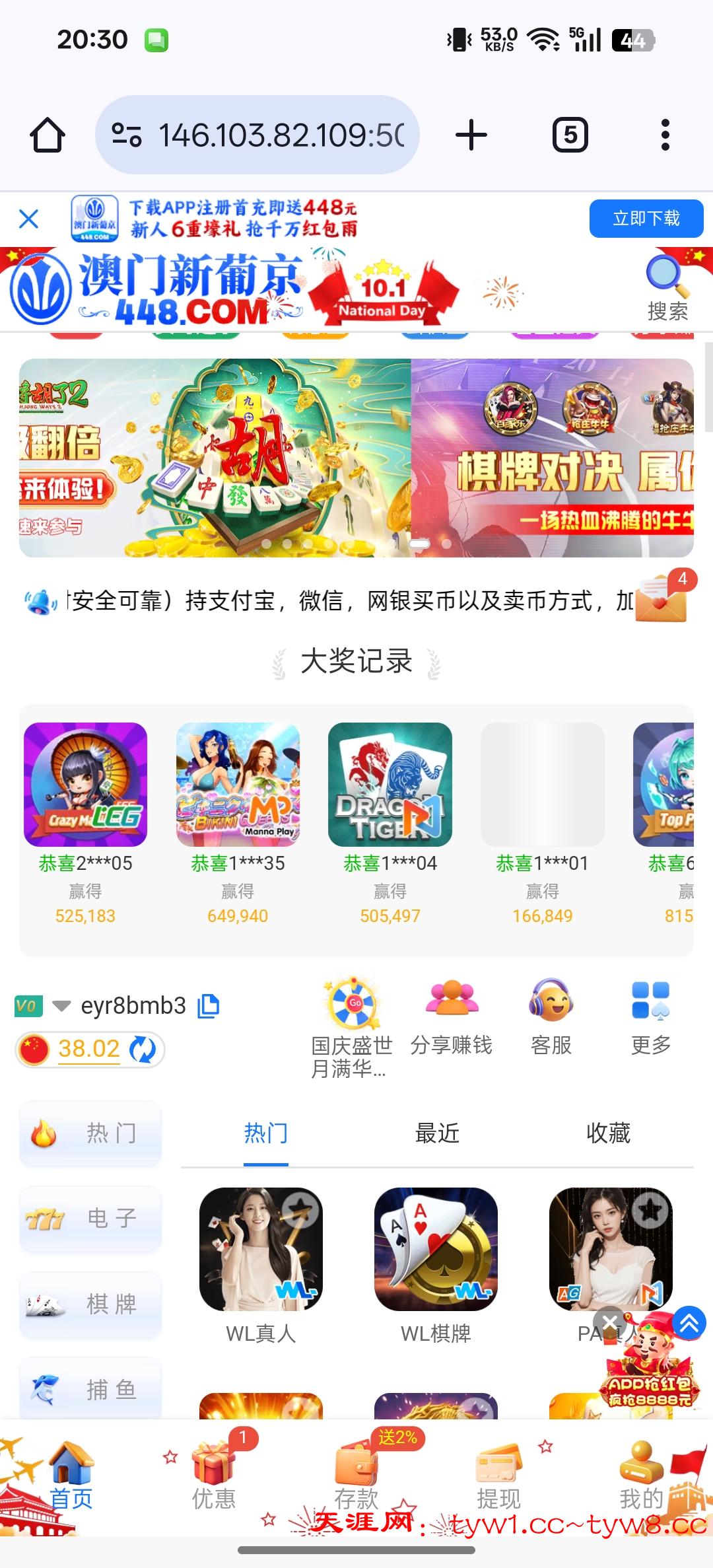713x1568 pixels.
Task: Copy the username eyr8bmb3
Action: [209, 1006]
